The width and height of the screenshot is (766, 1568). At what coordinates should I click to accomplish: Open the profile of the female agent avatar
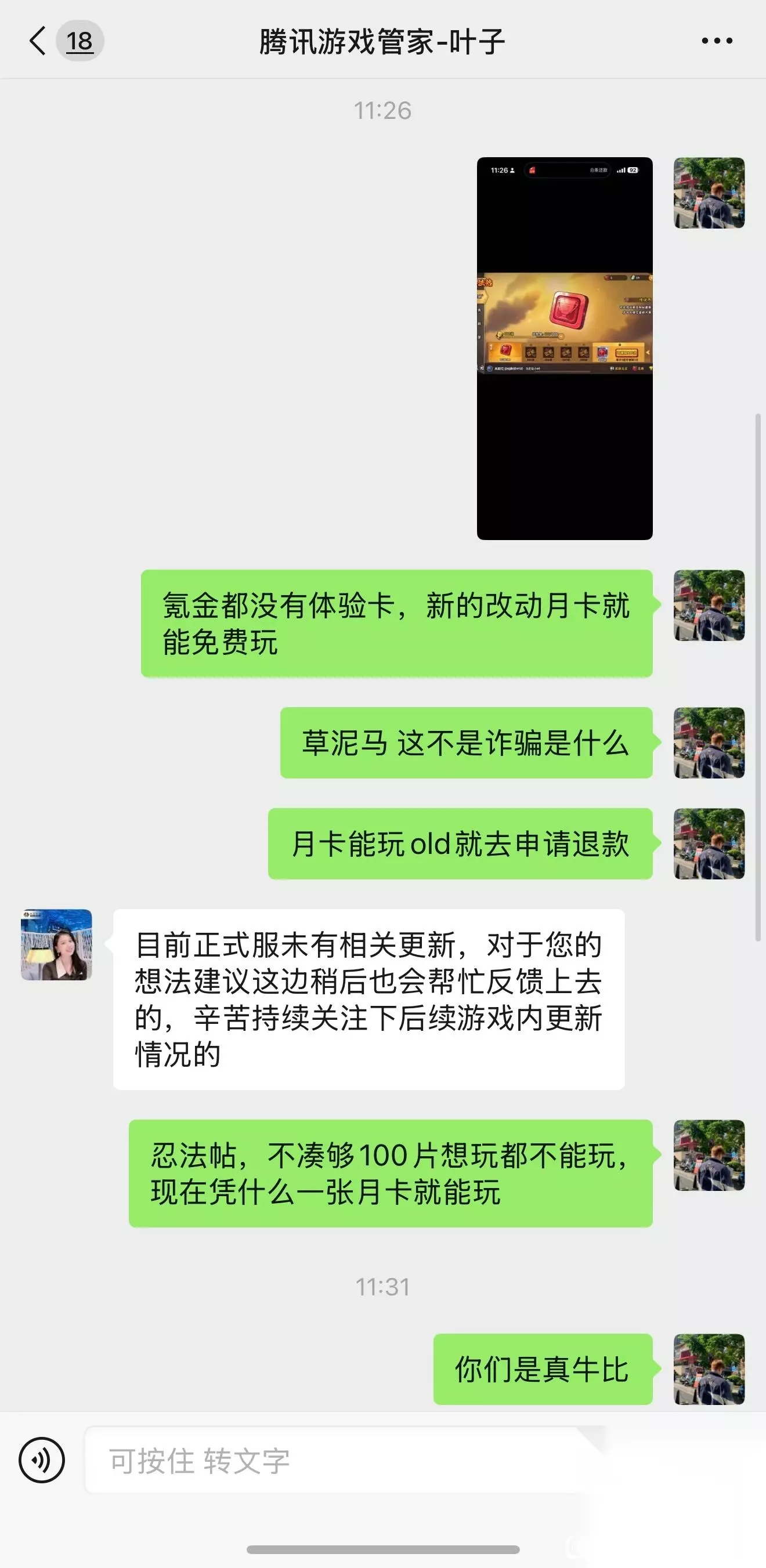[x=57, y=945]
